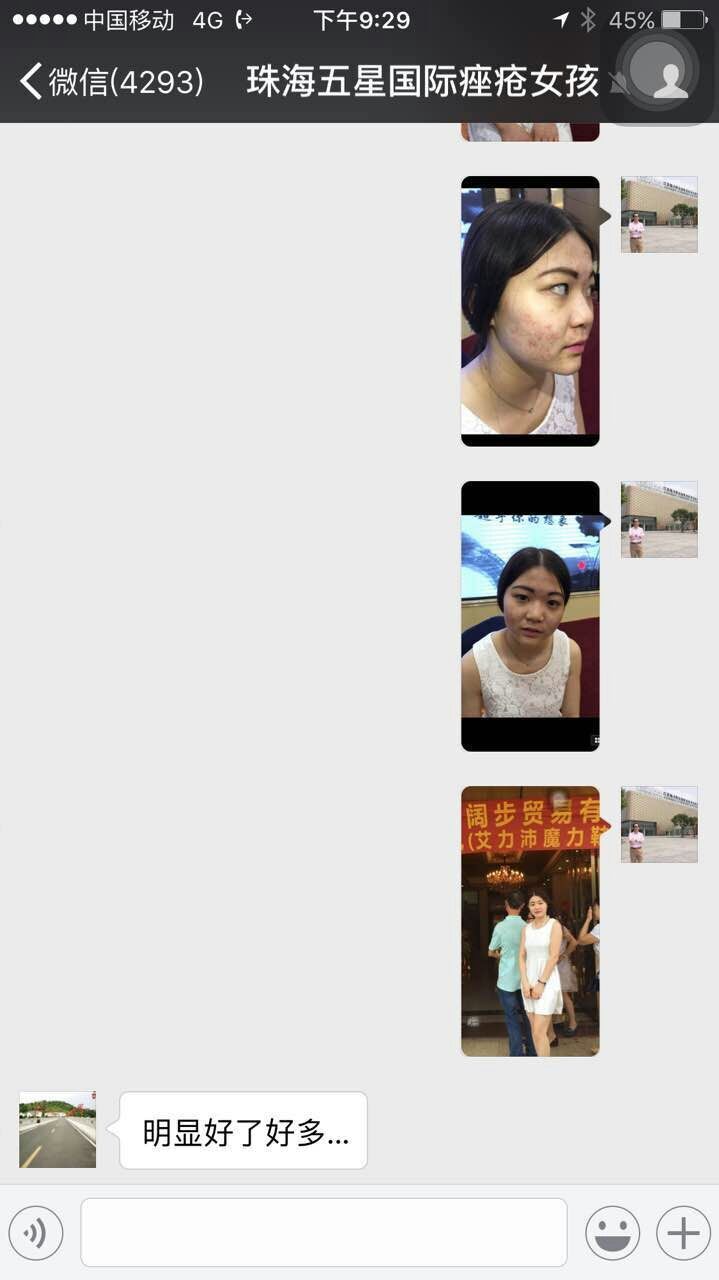Focus the message text field
Screen dimensions: 719x1280
(323, 1233)
